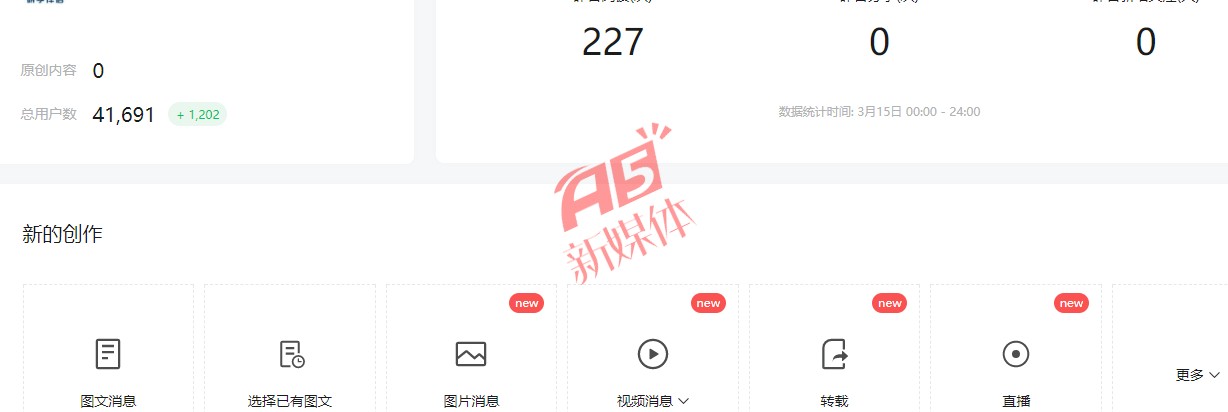Expand 更多 creation options
Viewport: 1228px width, 412px height.
(1197, 375)
